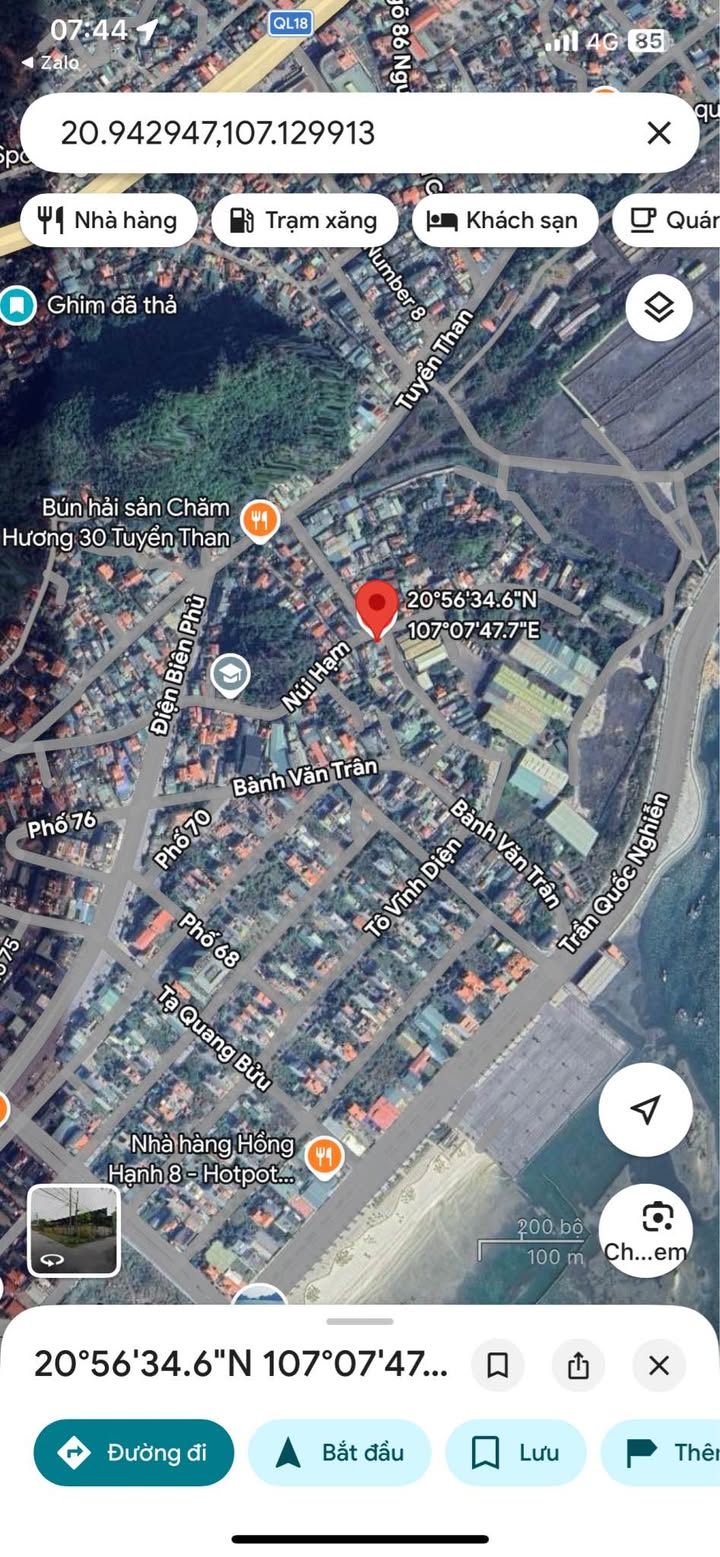Open the Street View thumbnail

[74, 1230]
